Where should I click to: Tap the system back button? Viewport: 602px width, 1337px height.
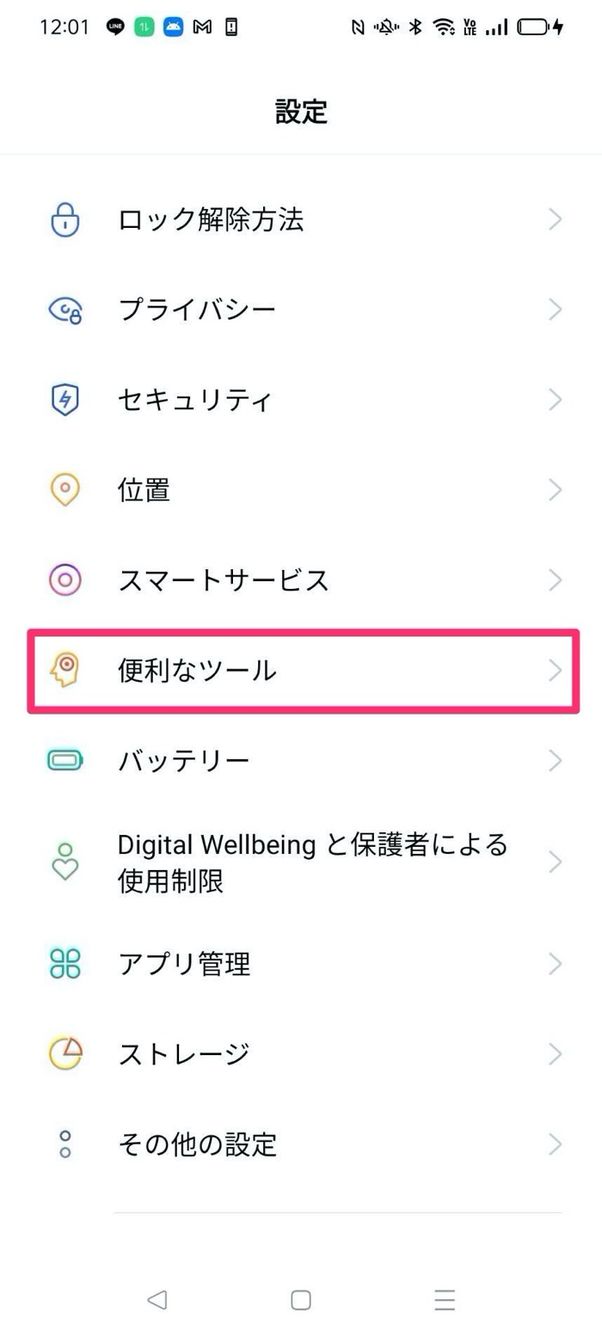click(x=156, y=1300)
